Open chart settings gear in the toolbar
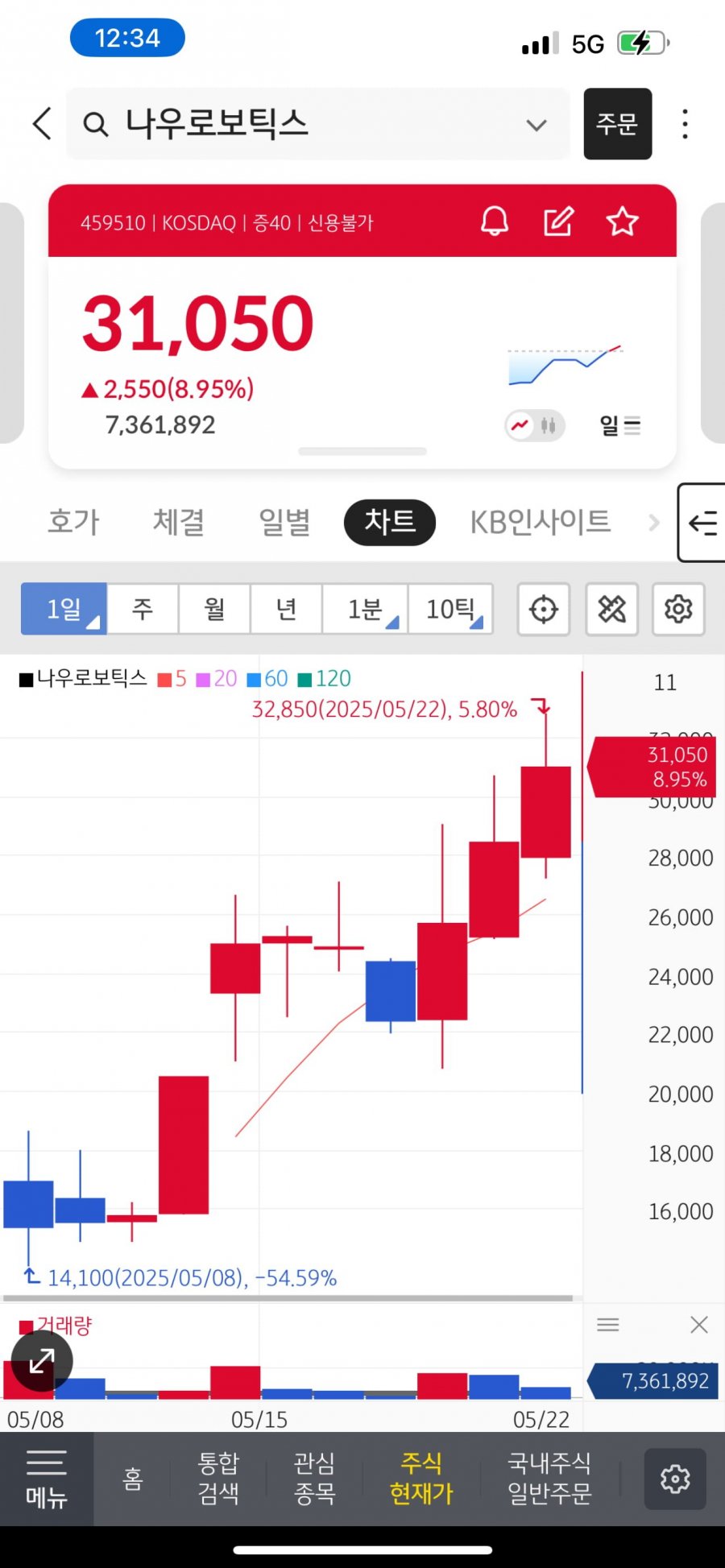The height and width of the screenshot is (1568, 725). coord(678,609)
